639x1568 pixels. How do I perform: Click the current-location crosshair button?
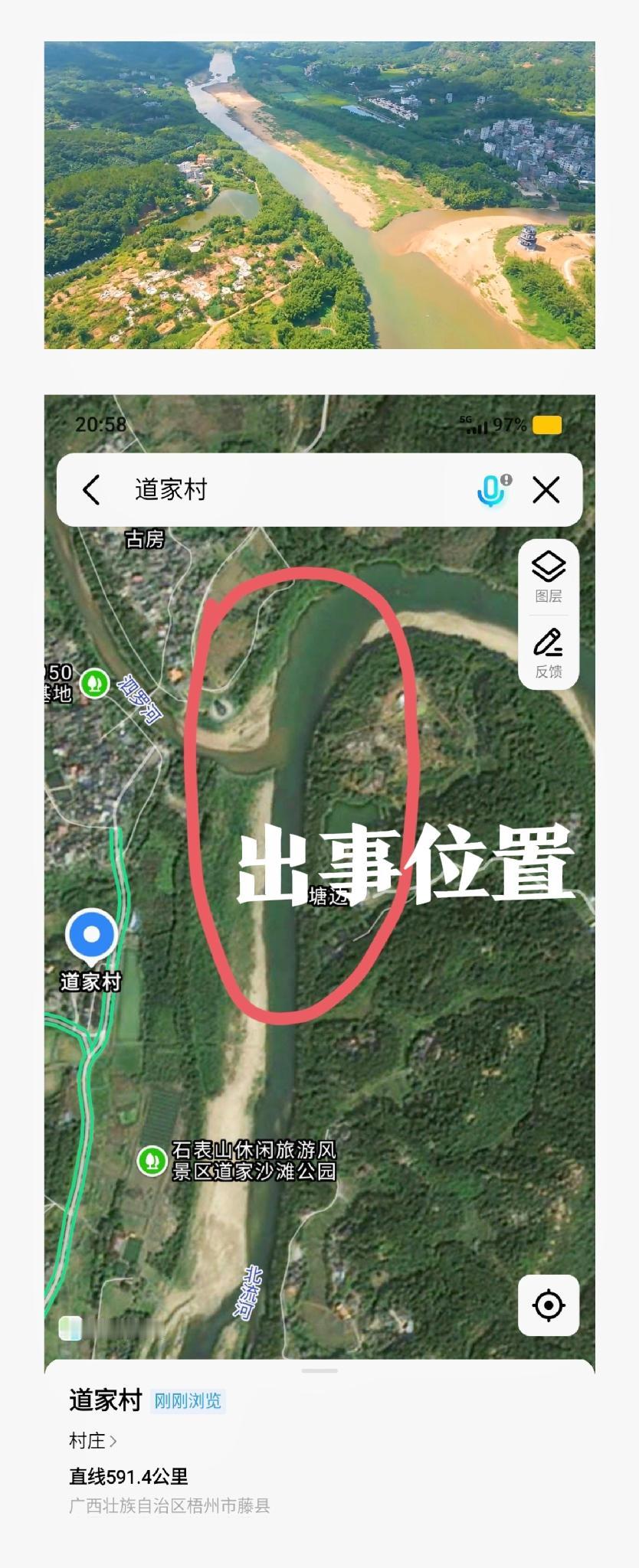coord(547,1305)
